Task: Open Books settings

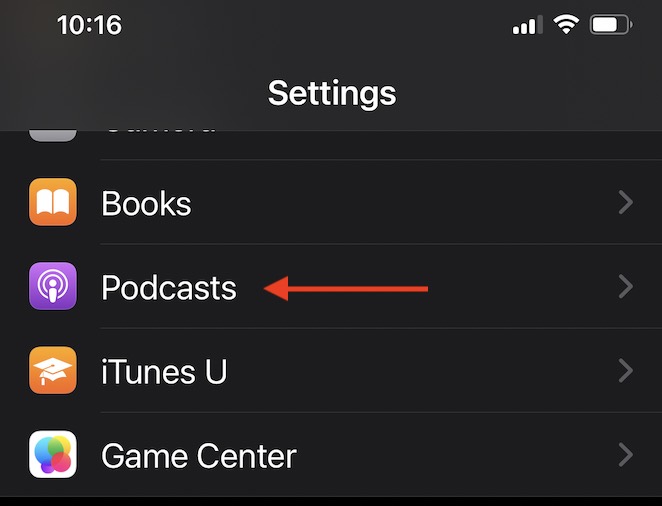Action: pos(146,204)
